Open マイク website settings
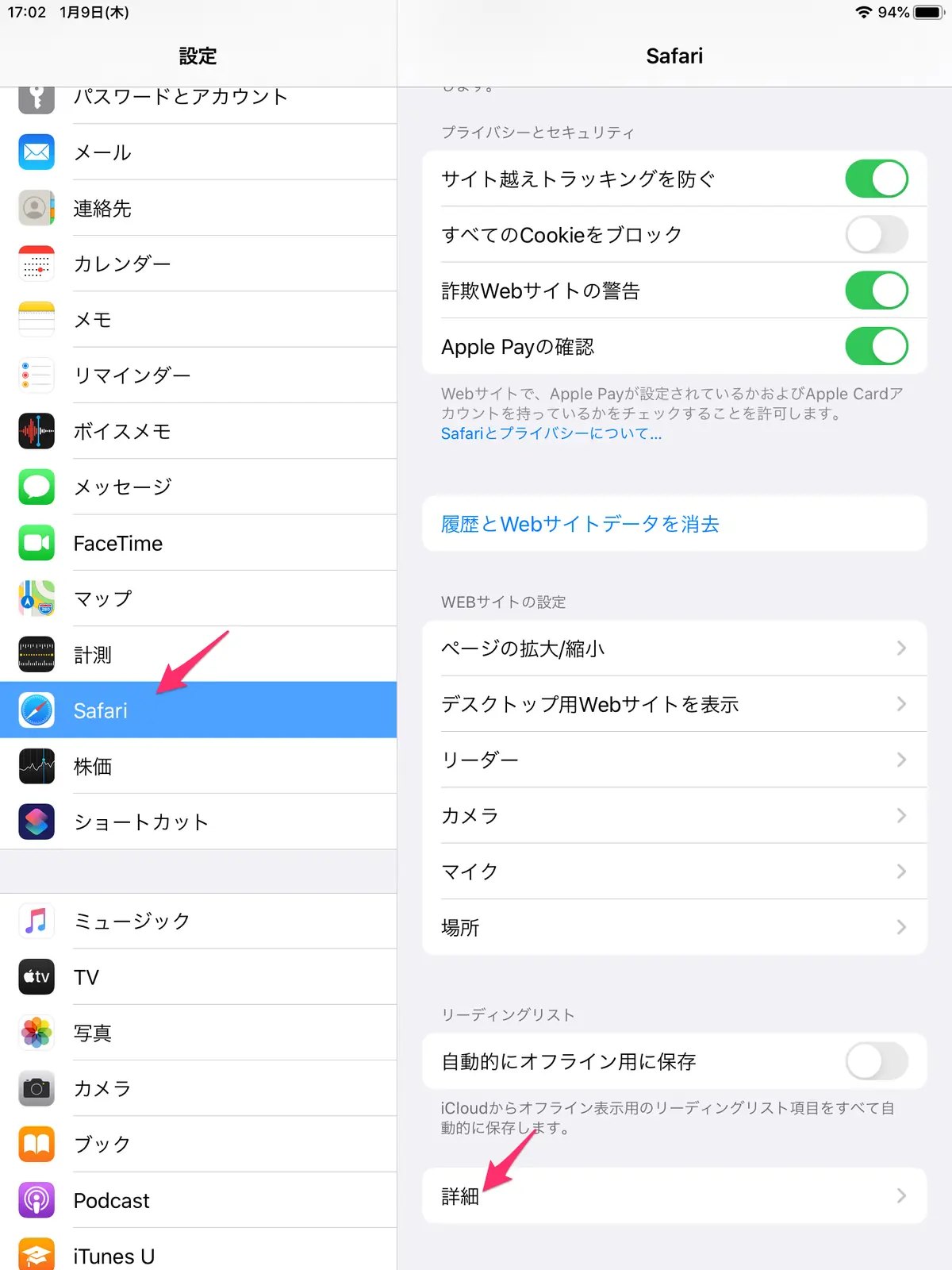The width and height of the screenshot is (952, 1270). [674, 872]
